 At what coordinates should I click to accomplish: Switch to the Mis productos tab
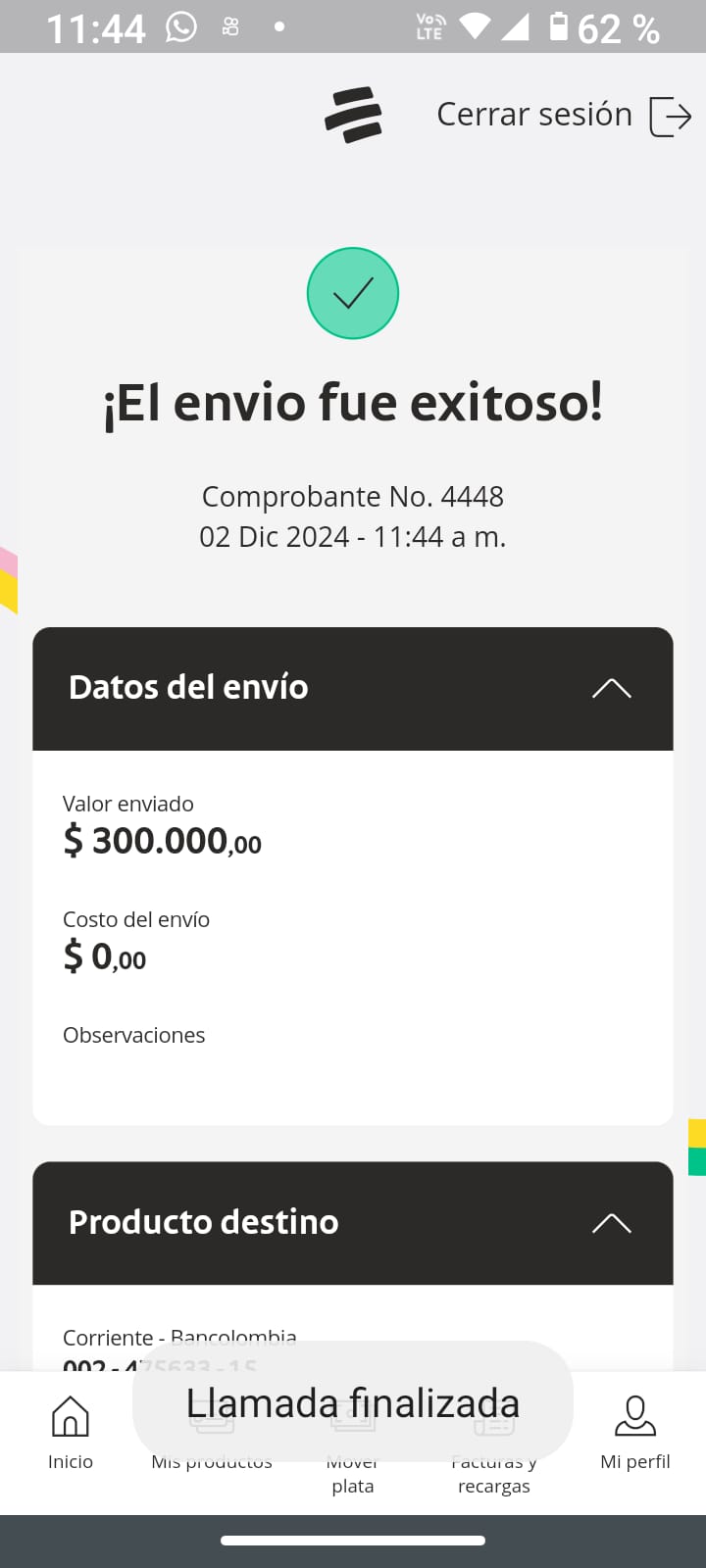(212, 1462)
